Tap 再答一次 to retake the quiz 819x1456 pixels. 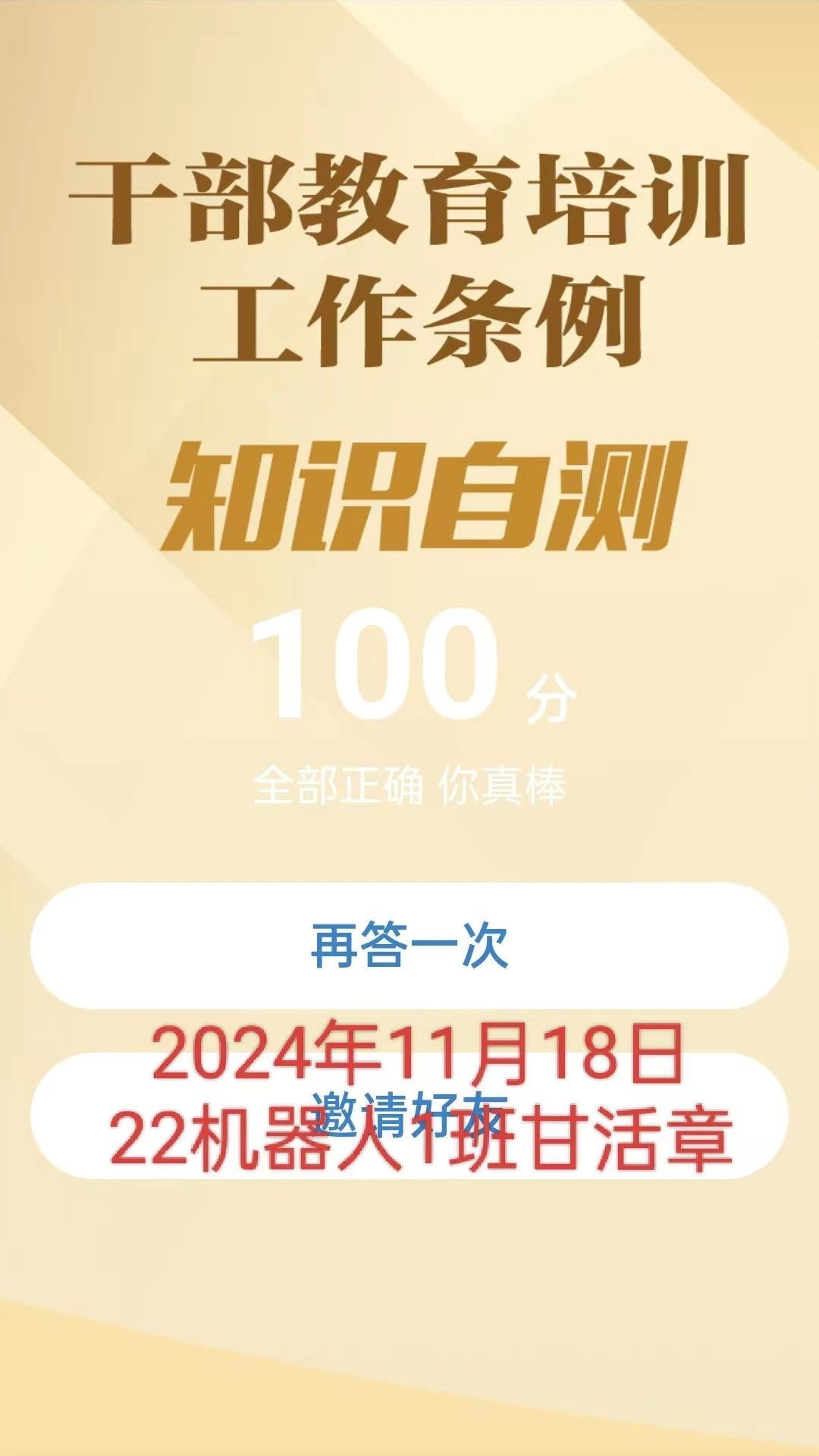point(409,946)
